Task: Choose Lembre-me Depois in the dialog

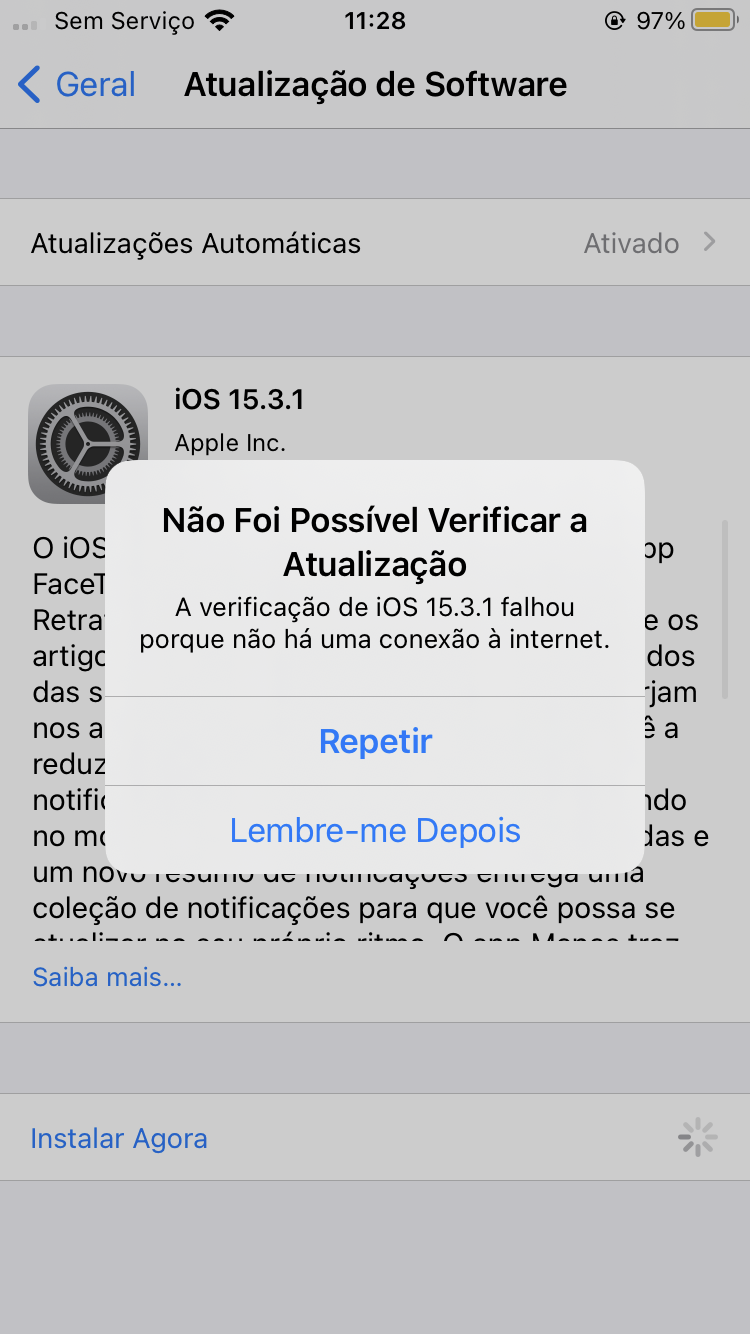Action: pos(375,830)
